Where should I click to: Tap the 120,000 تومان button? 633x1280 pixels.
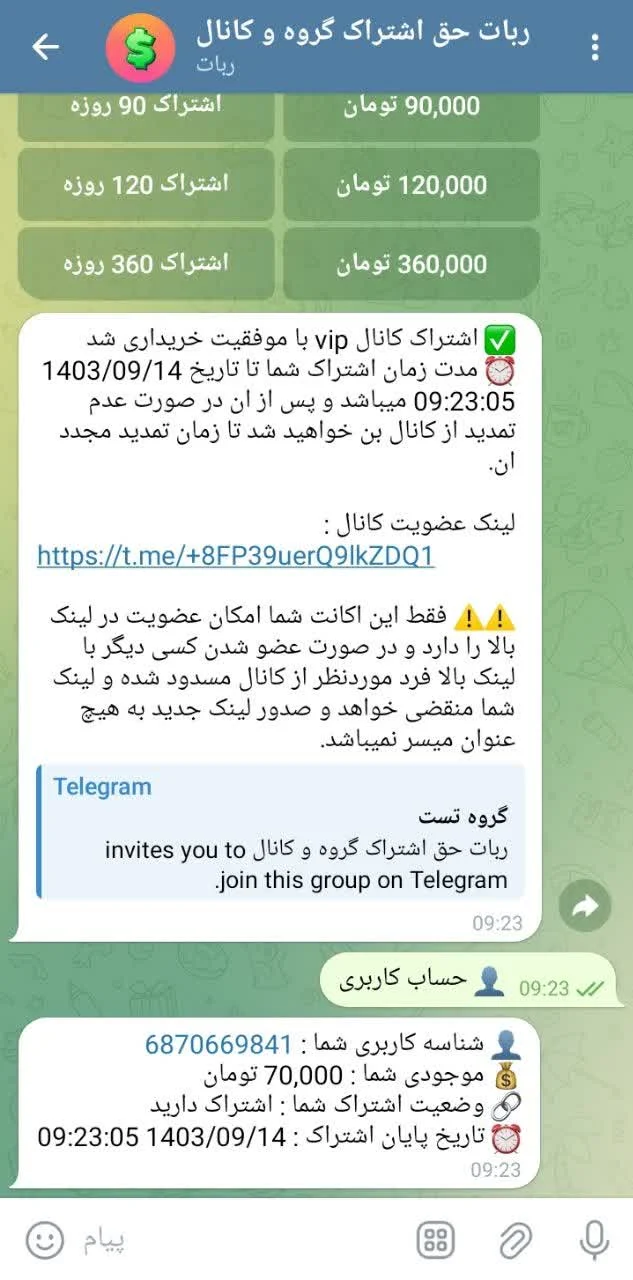pos(411,184)
